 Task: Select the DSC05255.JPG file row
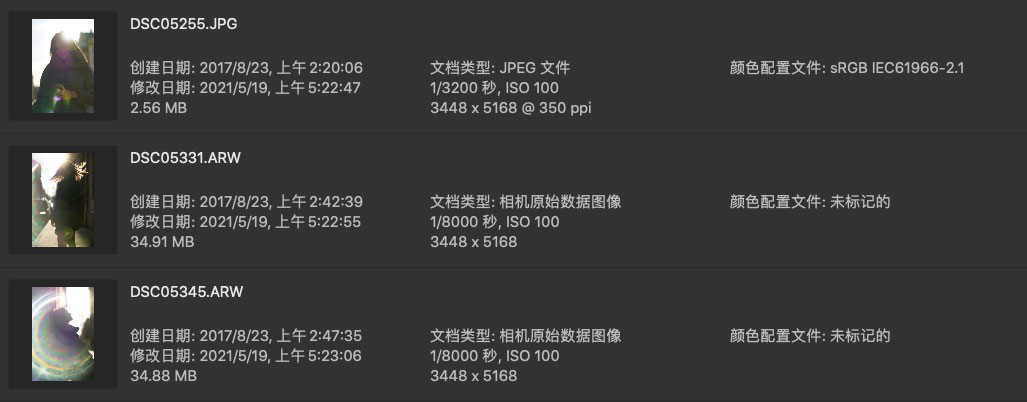(184, 23)
